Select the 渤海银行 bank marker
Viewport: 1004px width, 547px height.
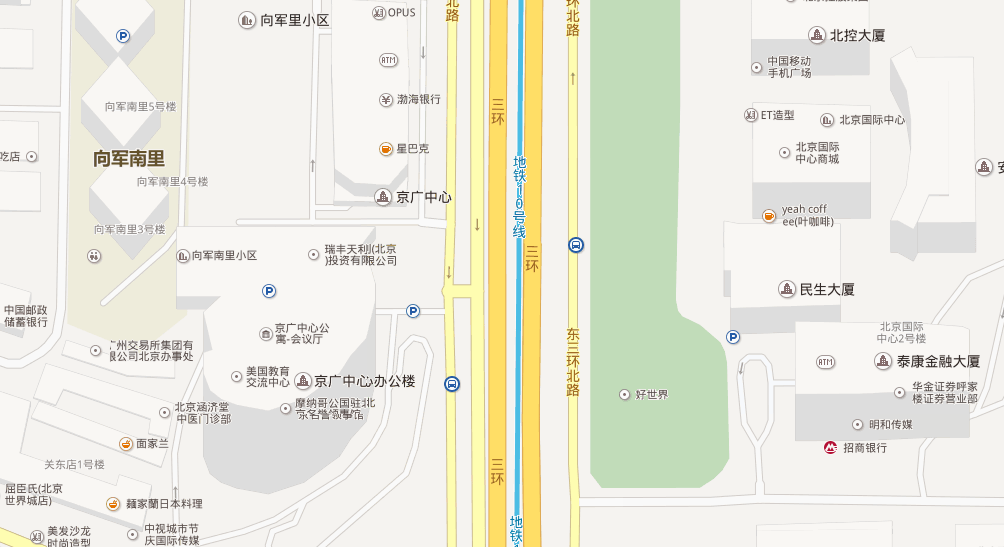pyautogui.click(x=385, y=99)
